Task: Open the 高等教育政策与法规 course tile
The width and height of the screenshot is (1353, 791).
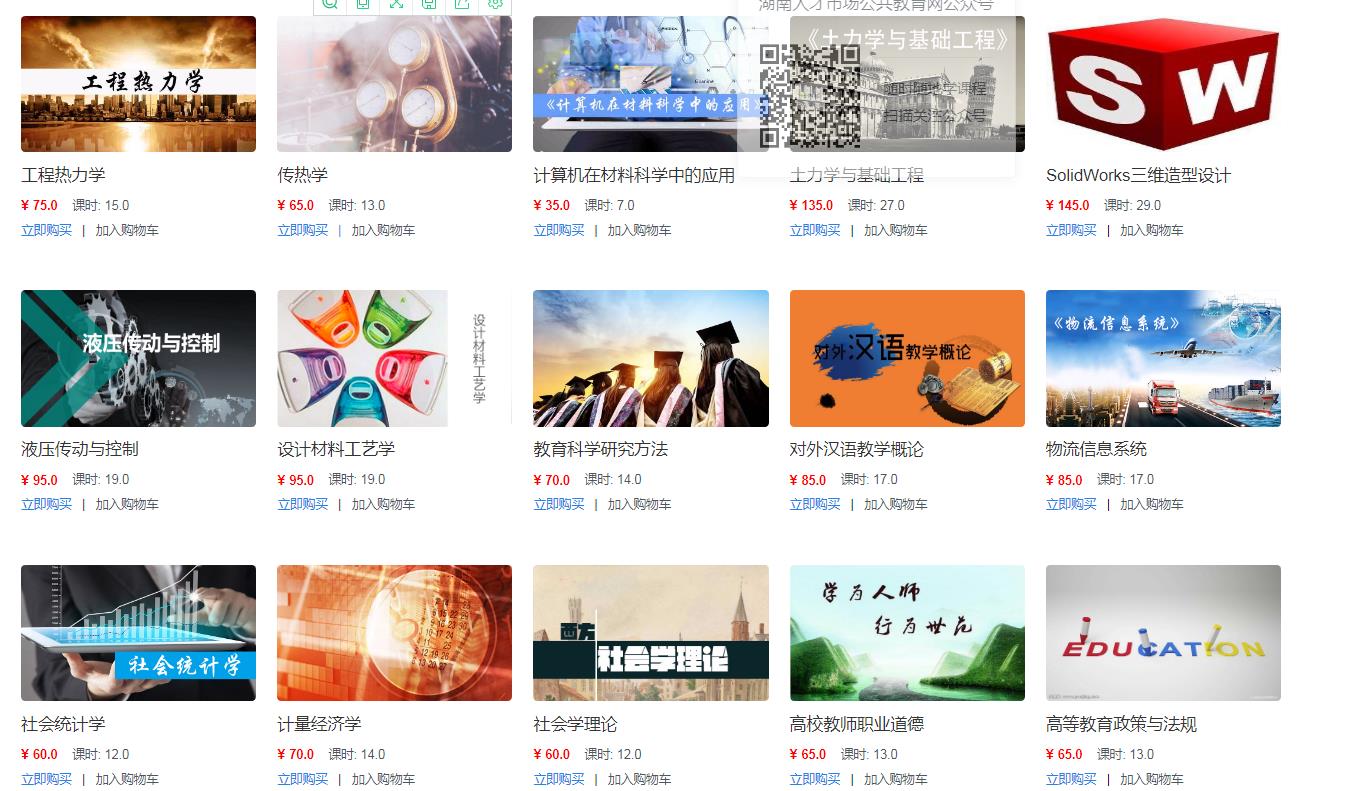Action: (1163, 633)
